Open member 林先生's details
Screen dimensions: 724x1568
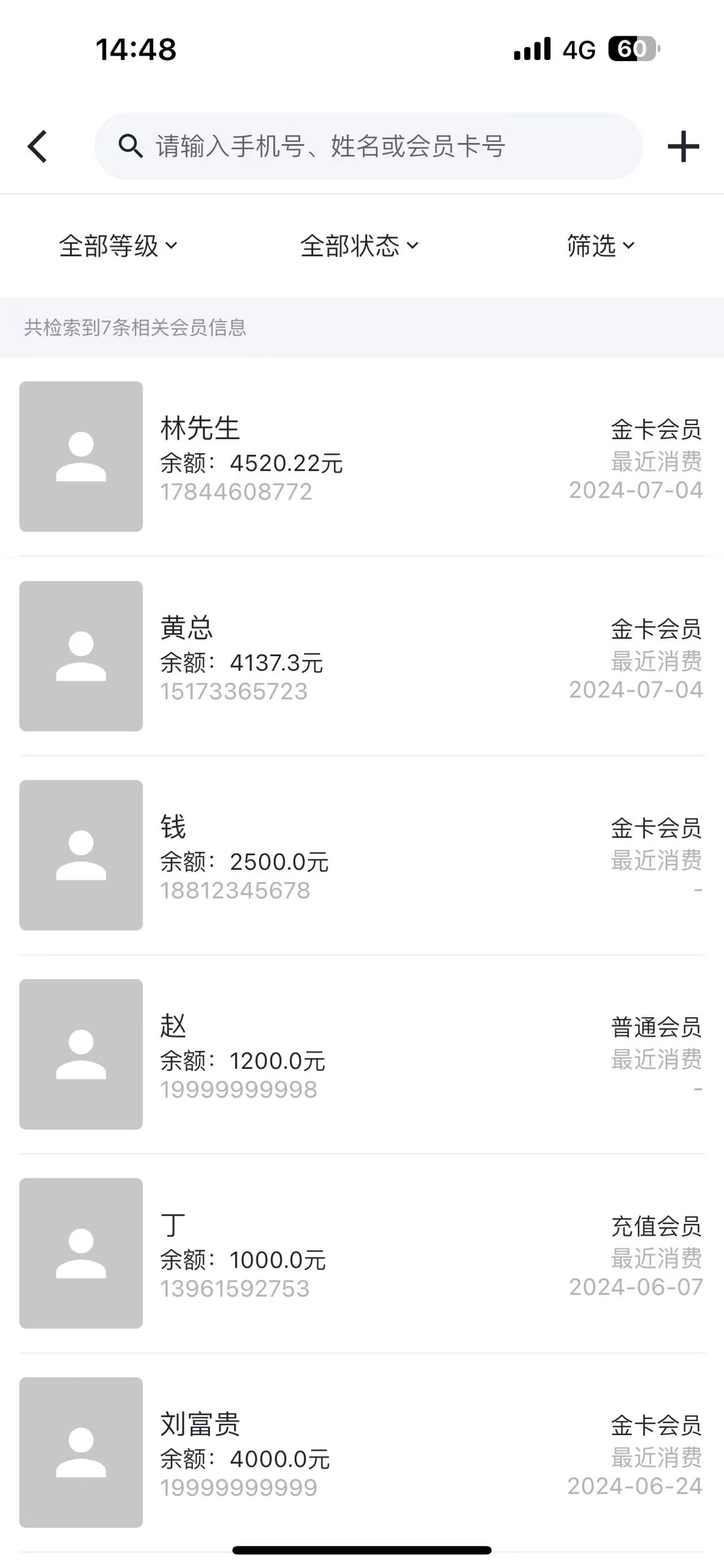coord(361,457)
